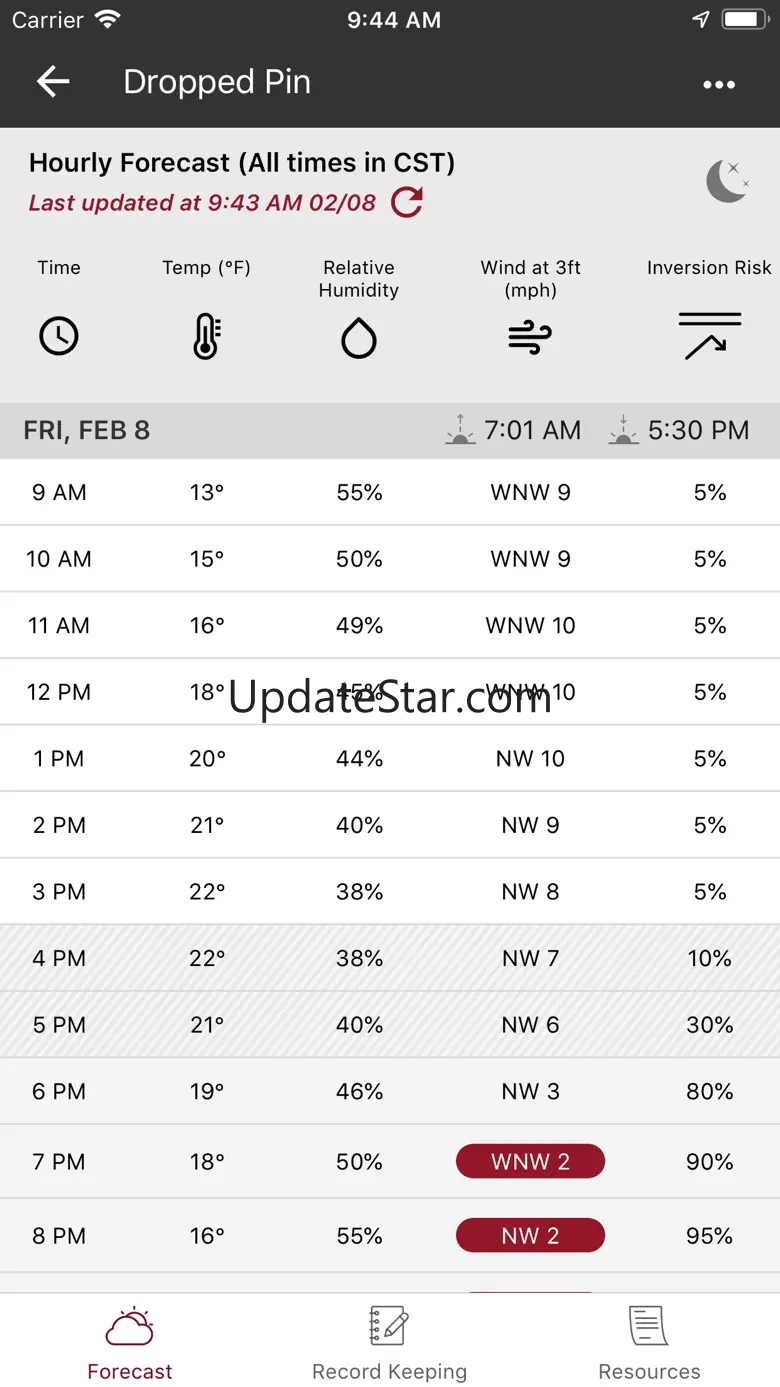Switch to the Forecast tab
The height and width of the screenshot is (1387, 780).
130,1342
